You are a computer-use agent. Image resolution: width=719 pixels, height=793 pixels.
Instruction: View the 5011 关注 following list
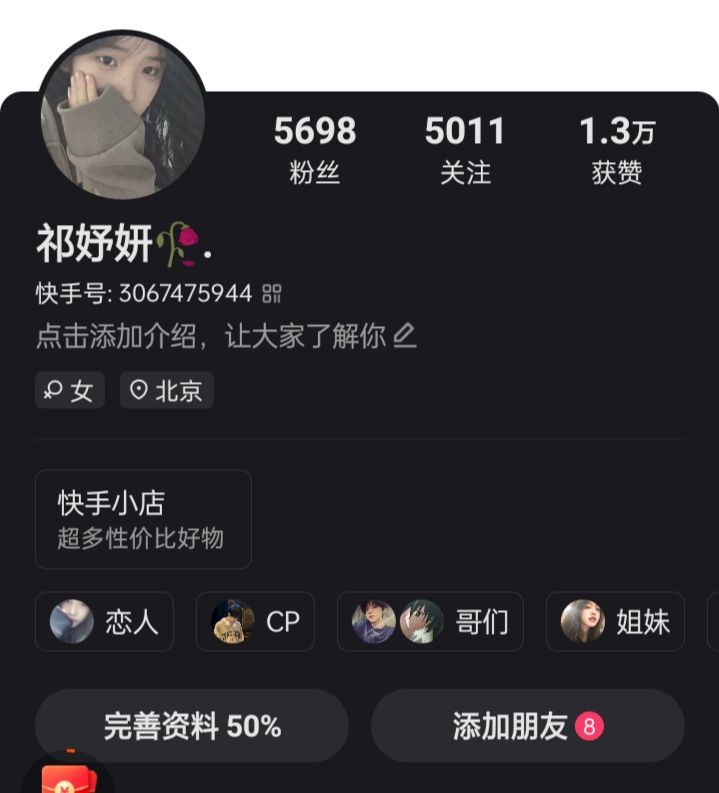pyautogui.click(x=465, y=150)
